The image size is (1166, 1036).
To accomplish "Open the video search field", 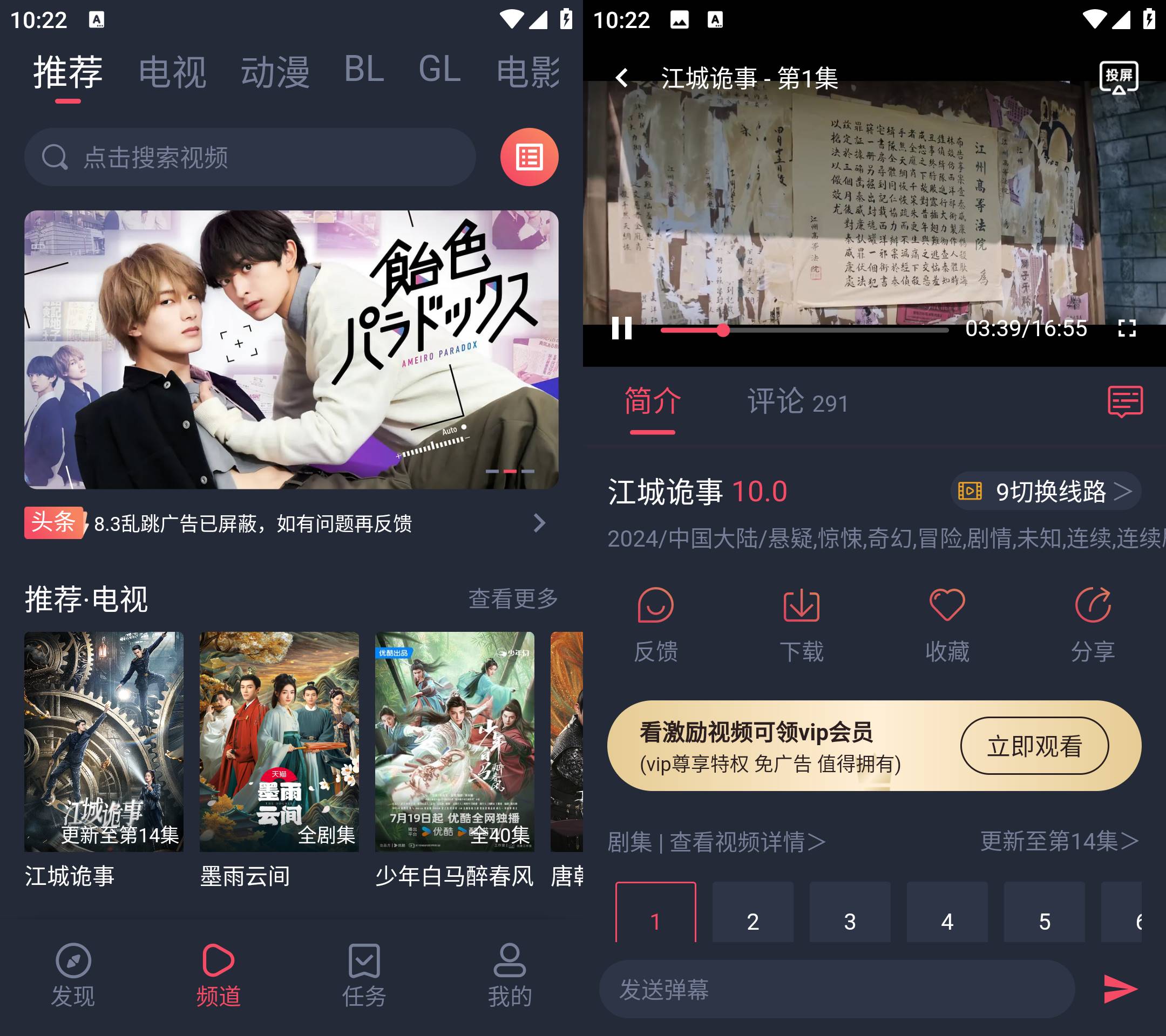I will (249, 157).
